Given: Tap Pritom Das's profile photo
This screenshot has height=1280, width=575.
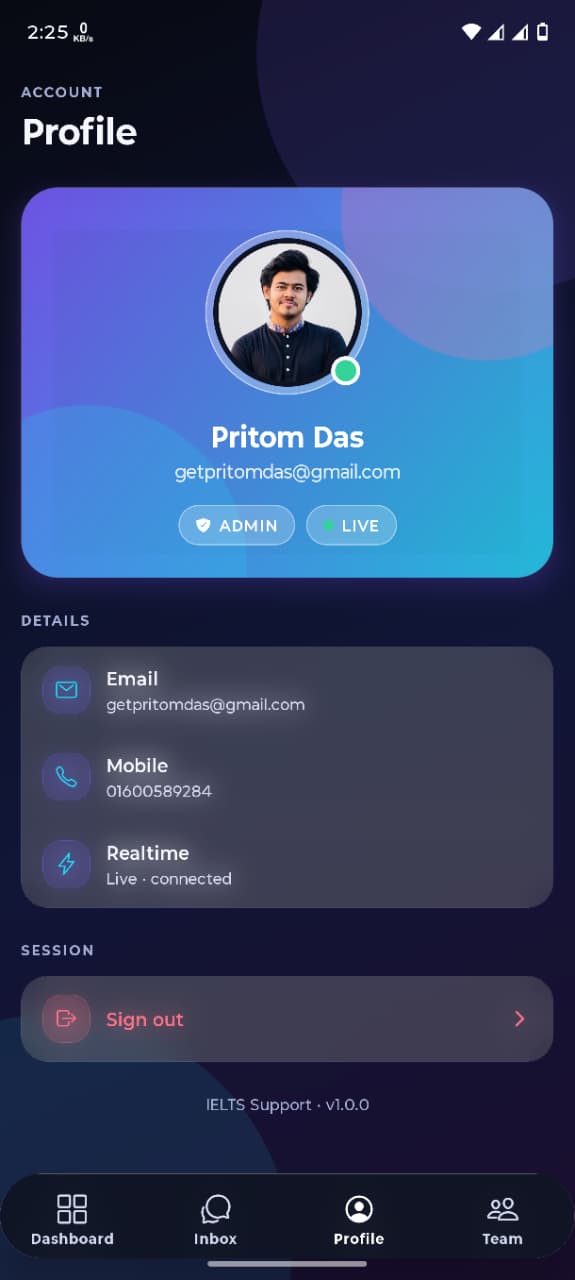Looking at the screenshot, I should tap(287, 312).
